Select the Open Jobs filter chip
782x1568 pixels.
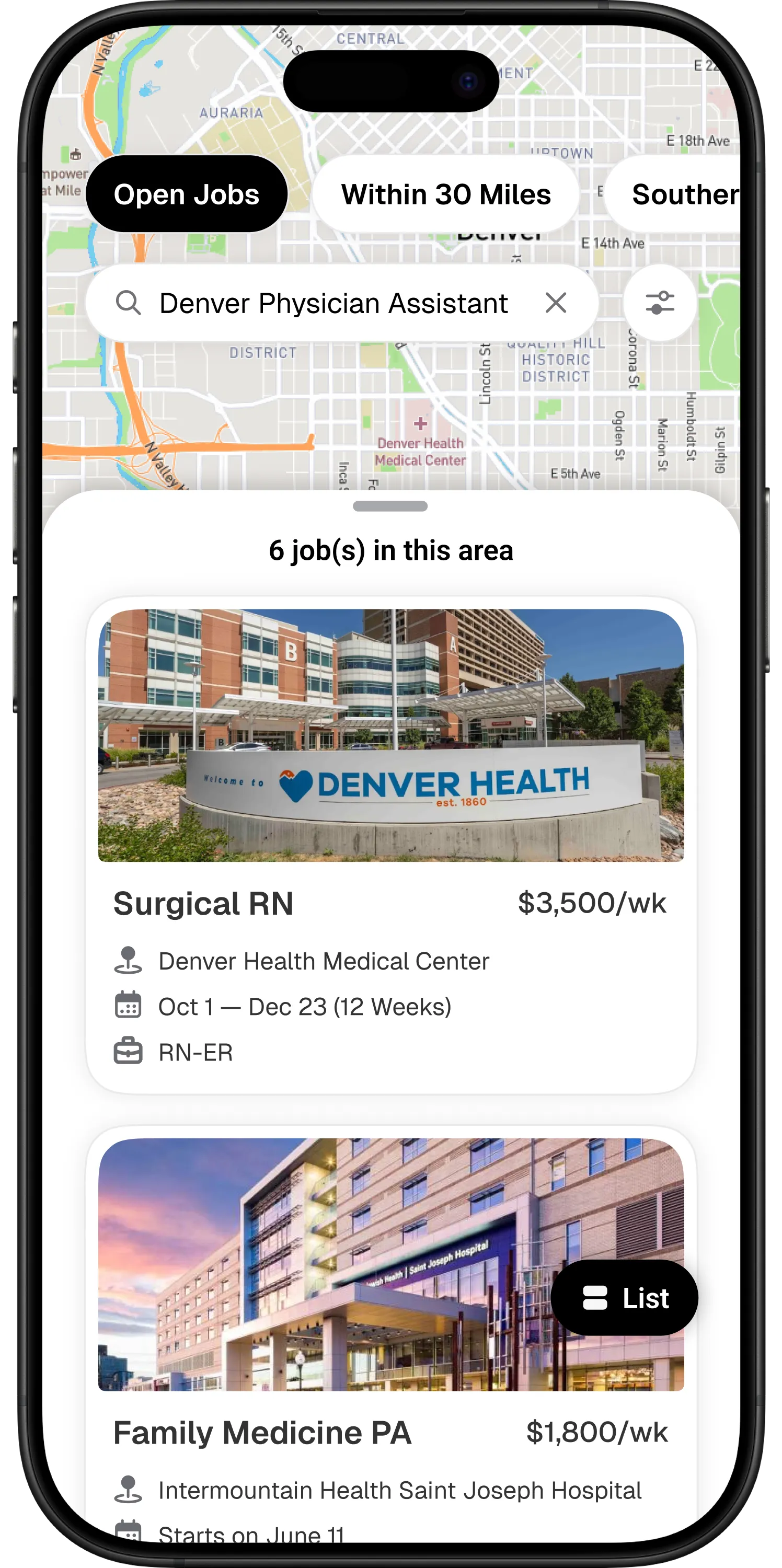186,194
